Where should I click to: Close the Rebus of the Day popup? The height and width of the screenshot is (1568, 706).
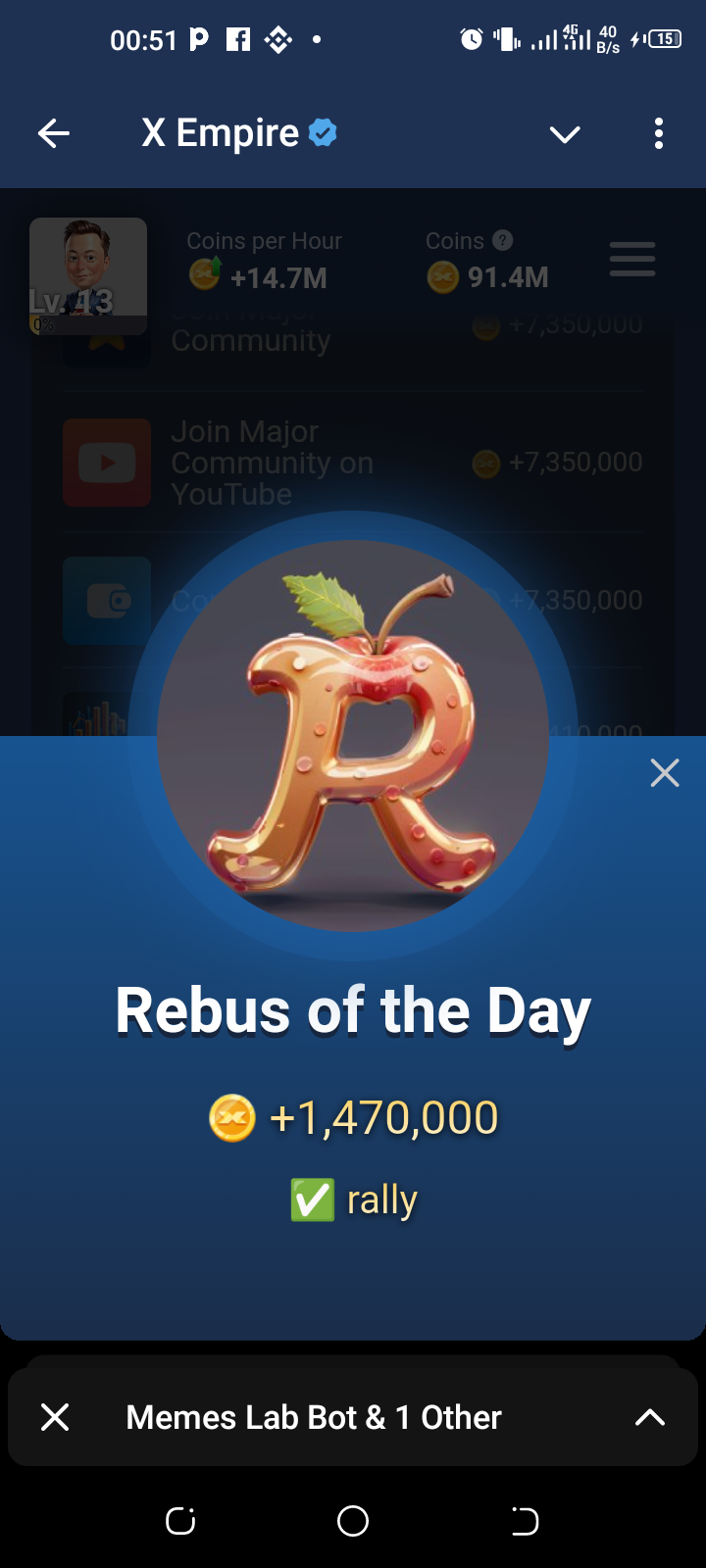665,773
